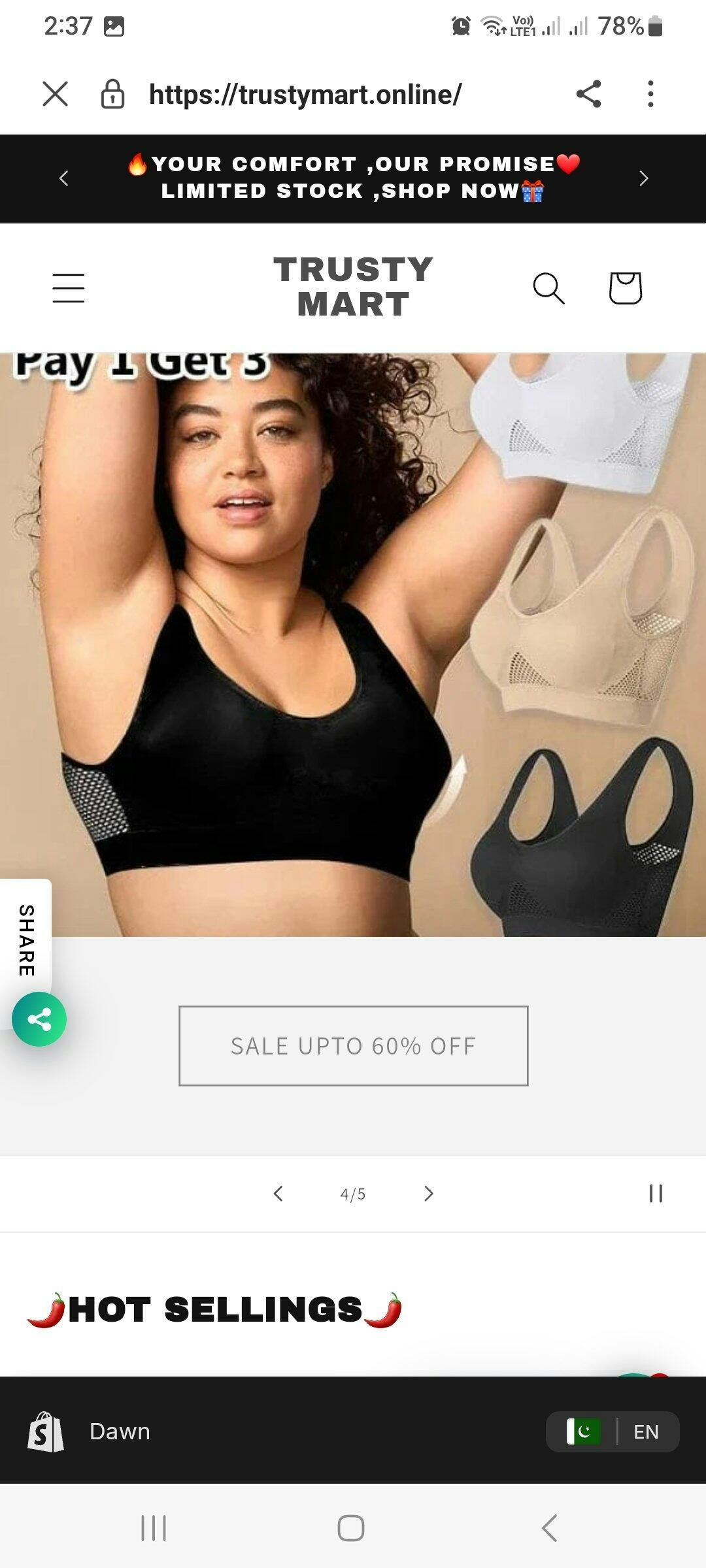Open the shopping cart
The width and height of the screenshot is (706, 1568).
point(625,288)
